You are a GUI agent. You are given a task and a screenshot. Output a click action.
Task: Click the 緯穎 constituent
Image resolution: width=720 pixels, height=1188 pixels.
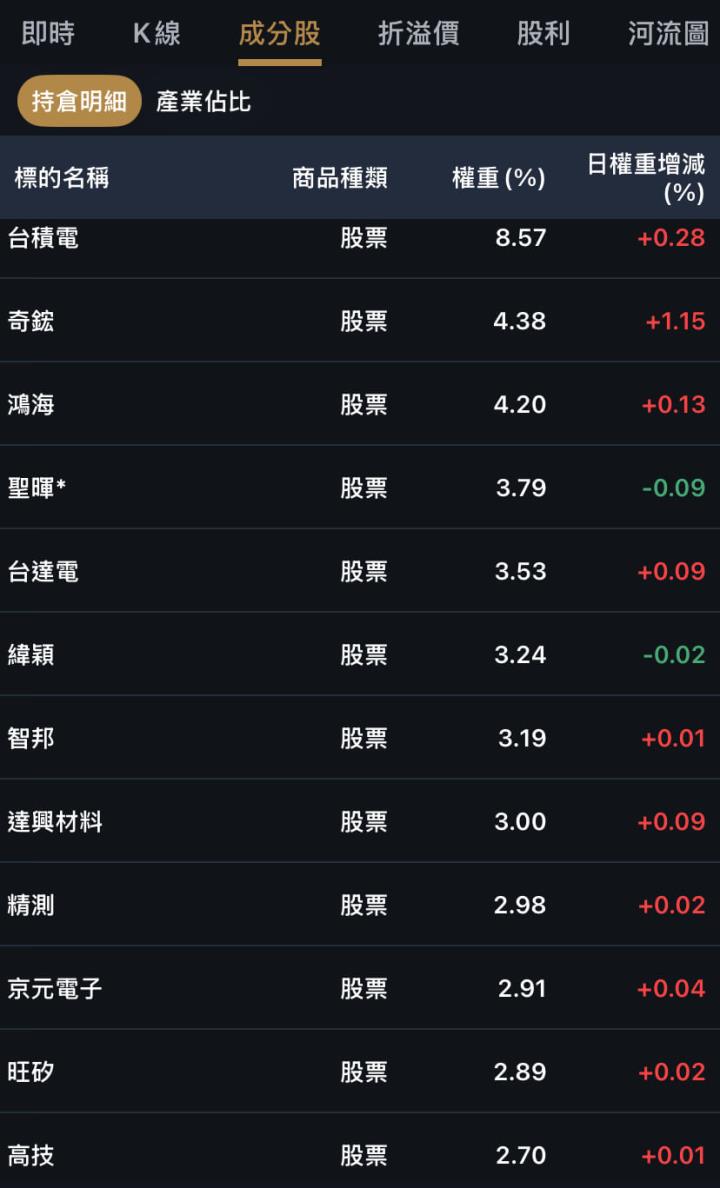(31, 655)
